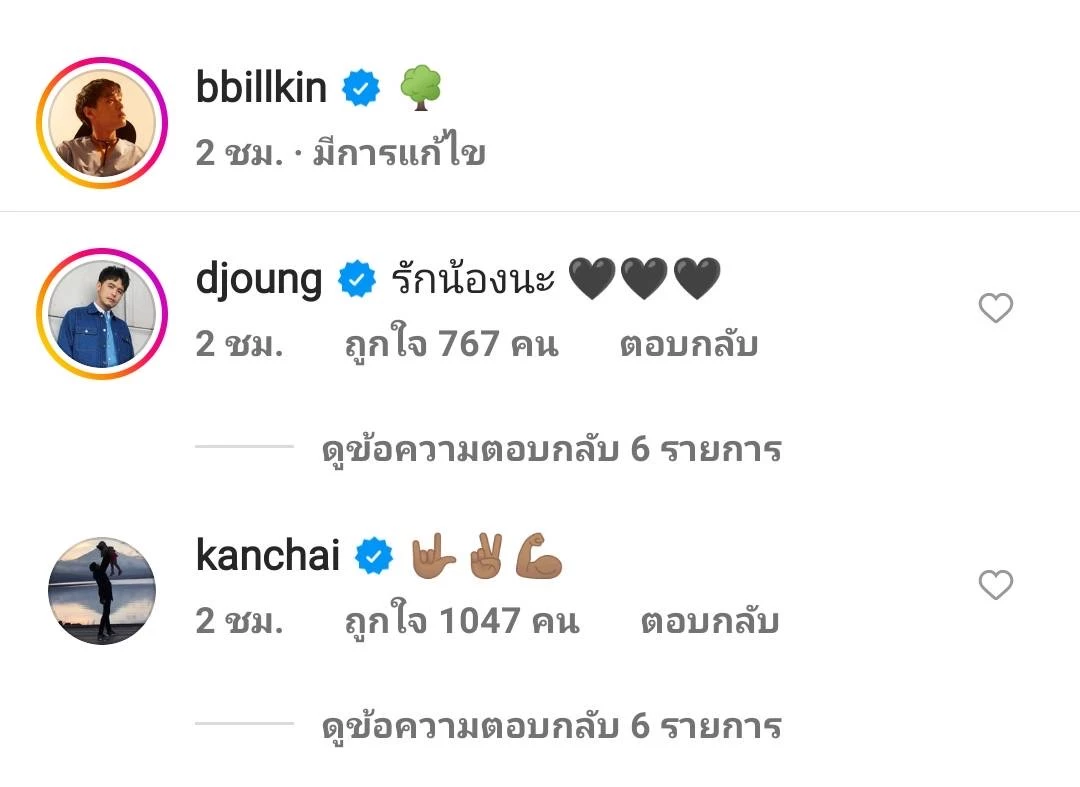
Task: Open bbillkin's profile picture
Action: (x=102, y=123)
